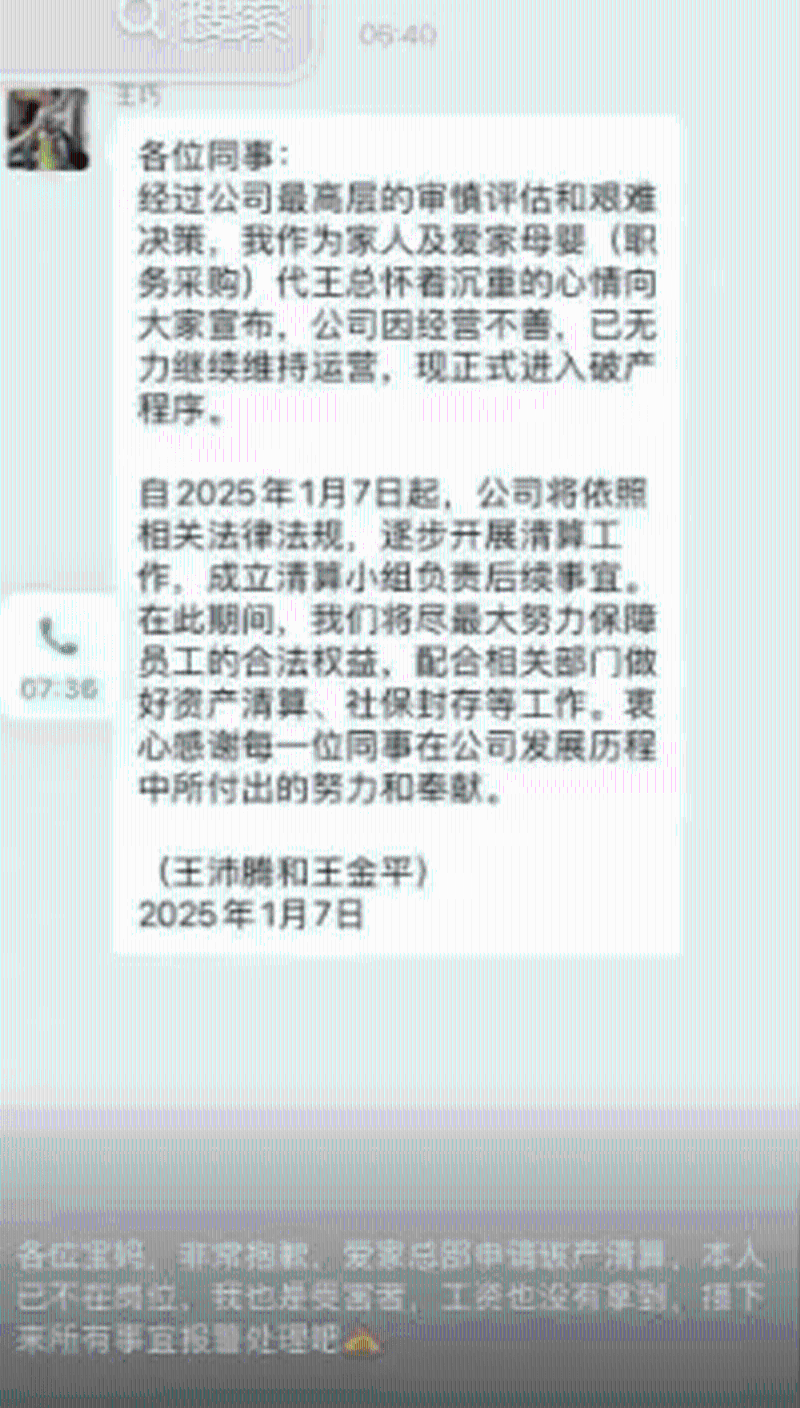800x1408 pixels.
Task: Select the line 2025年1月7日 in the message
Action: pos(252,912)
